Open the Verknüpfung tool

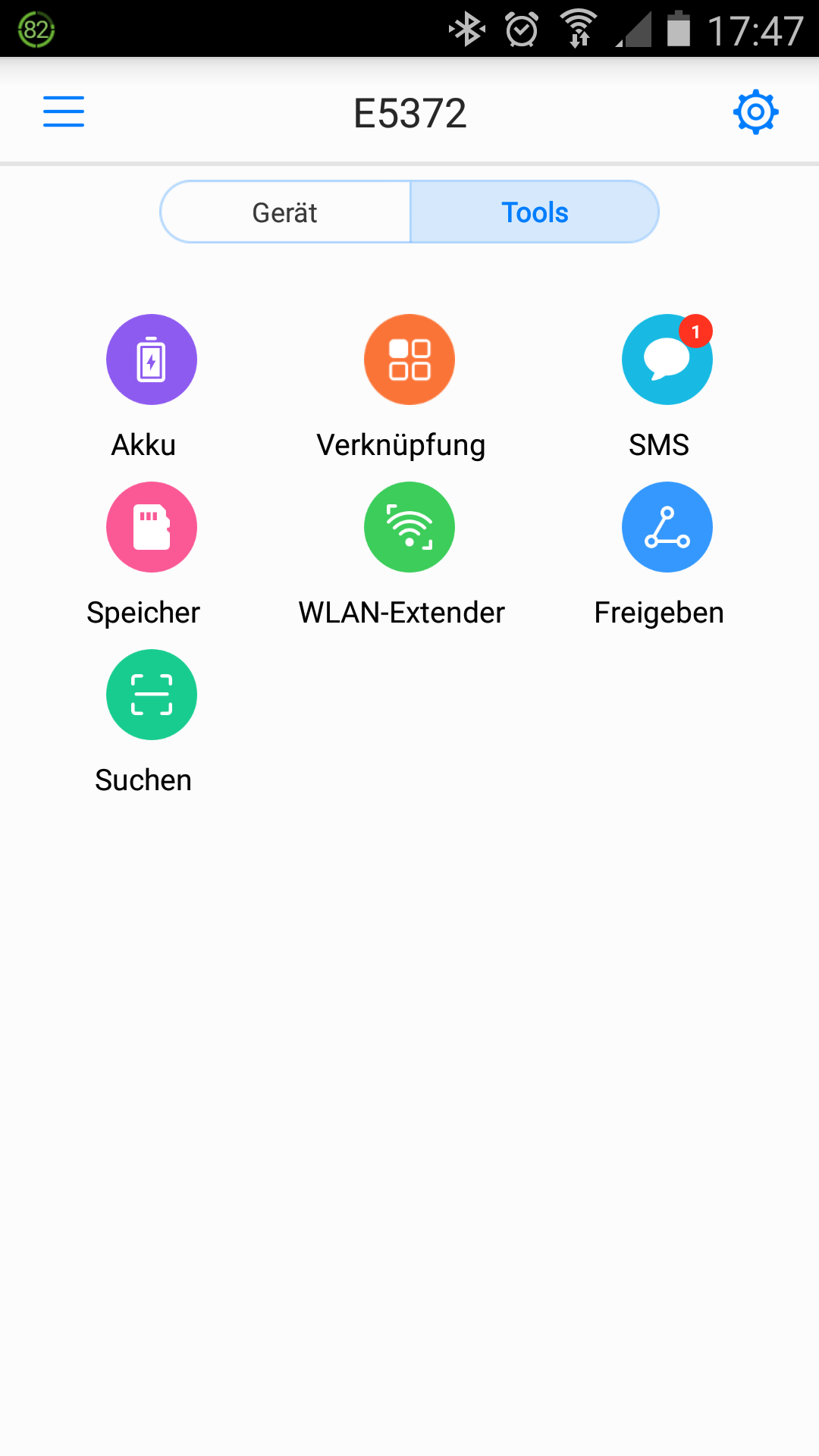[x=409, y=359]
